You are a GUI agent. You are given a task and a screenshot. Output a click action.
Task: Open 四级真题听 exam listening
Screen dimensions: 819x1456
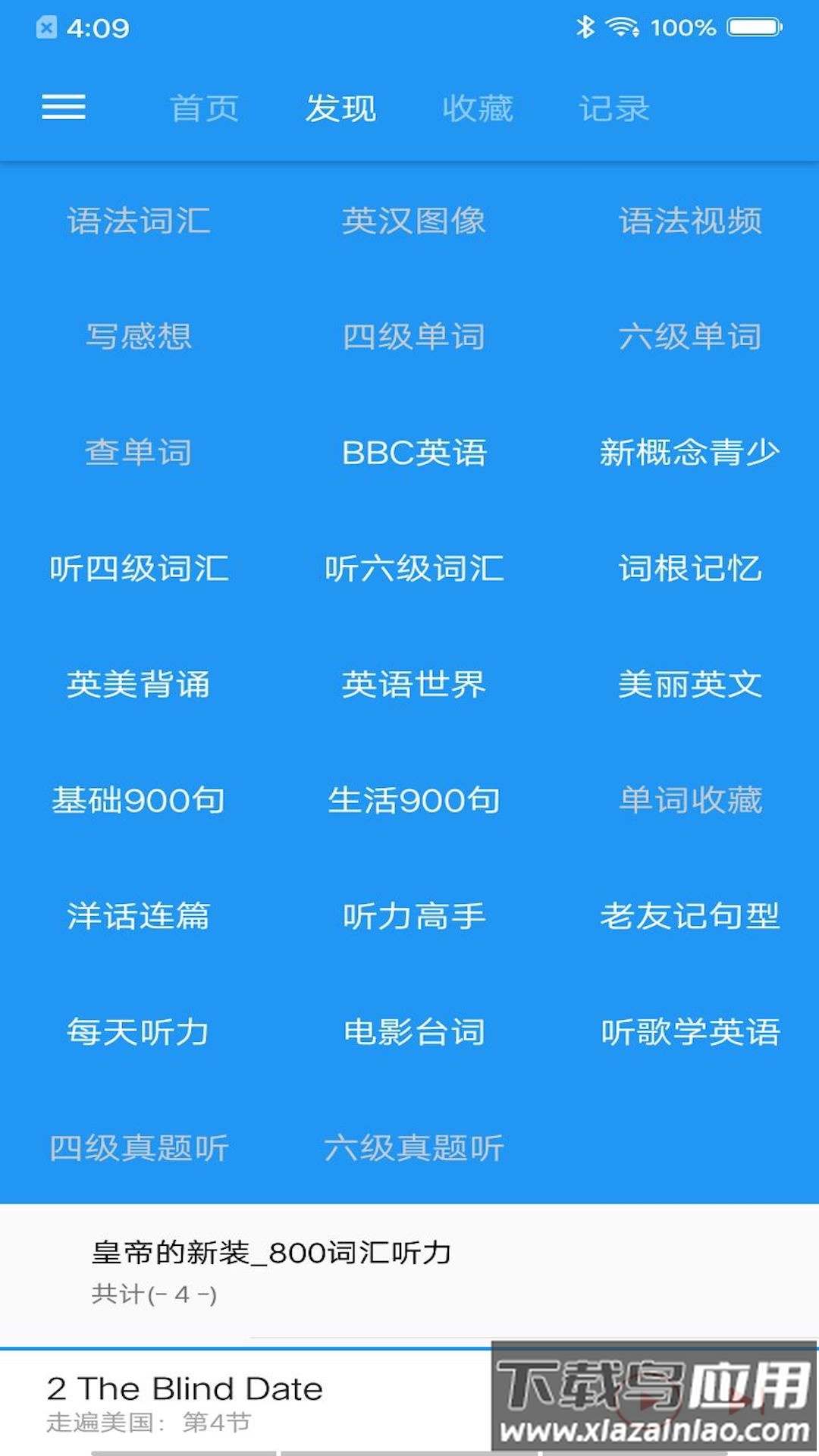click(140, 1147)
